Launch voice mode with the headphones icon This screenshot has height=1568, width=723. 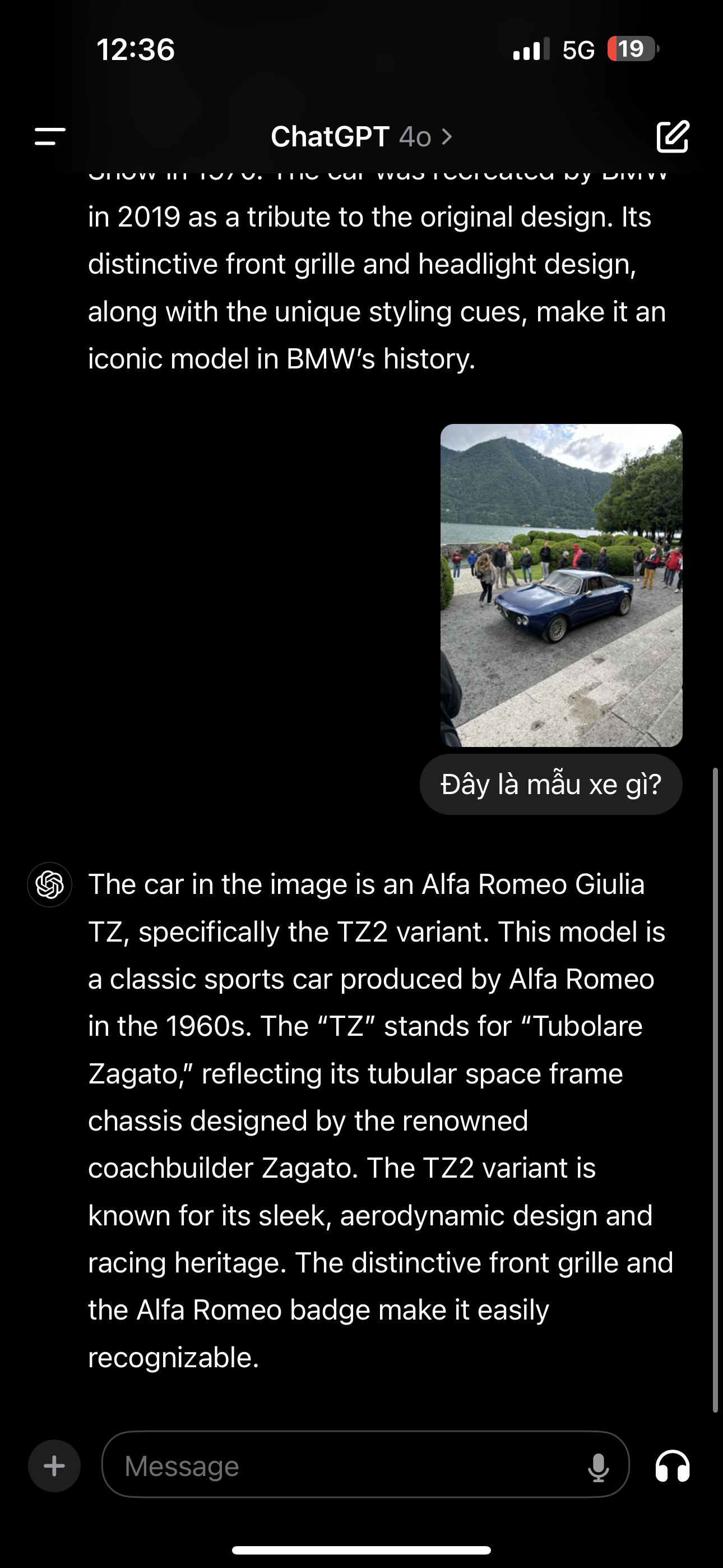click(x=672, y=1466)
